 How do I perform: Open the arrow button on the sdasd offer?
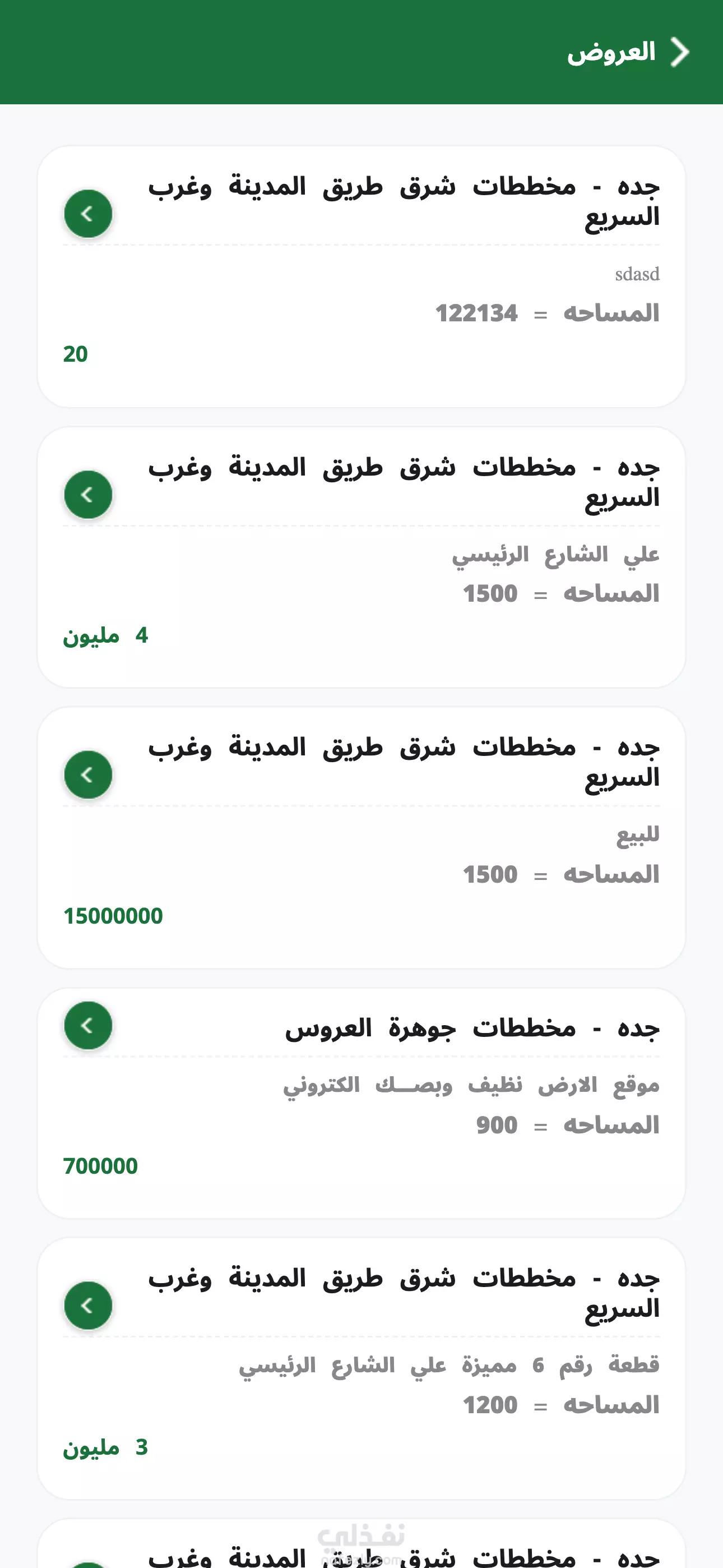[88, 214]
